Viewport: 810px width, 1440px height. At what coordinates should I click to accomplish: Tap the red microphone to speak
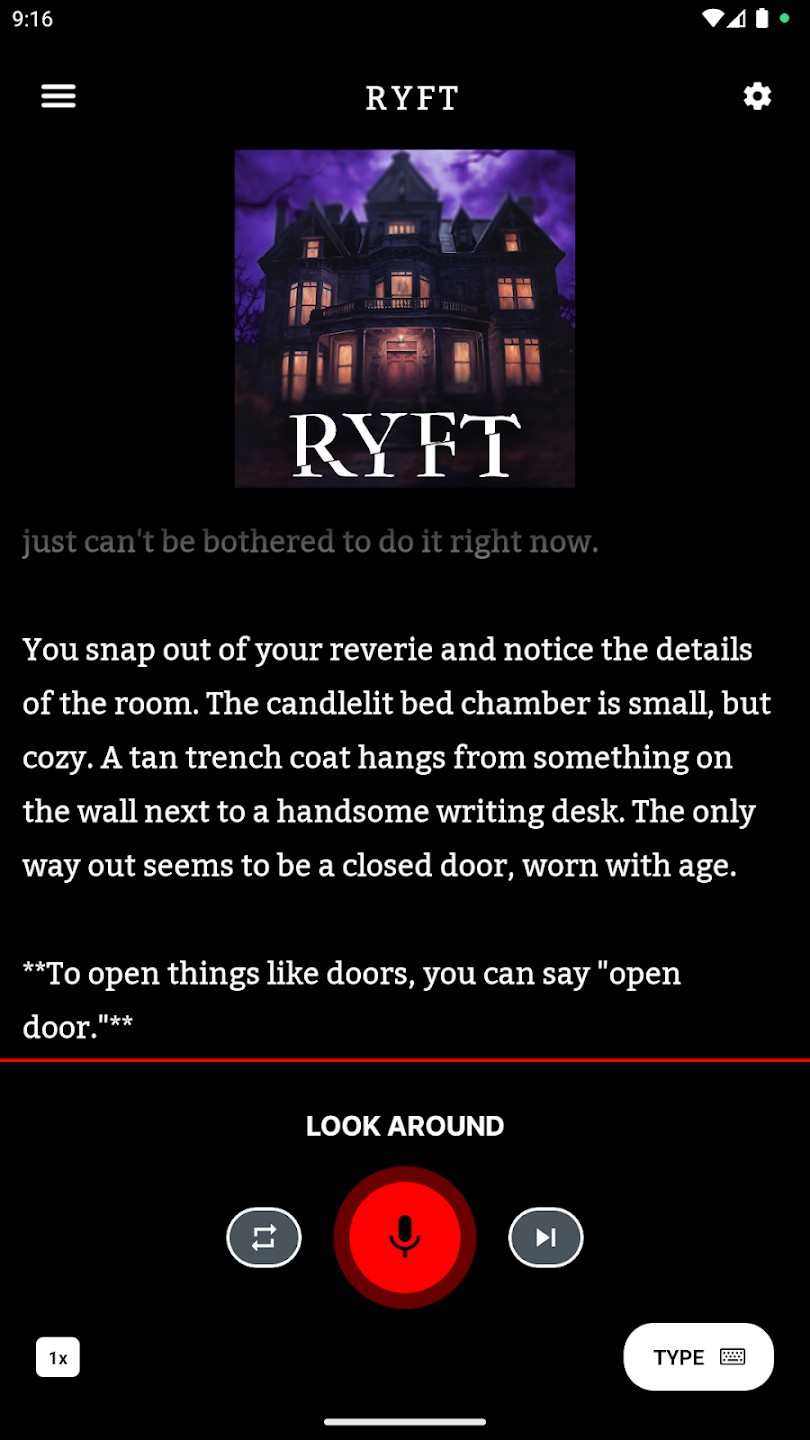[405, 1237]
